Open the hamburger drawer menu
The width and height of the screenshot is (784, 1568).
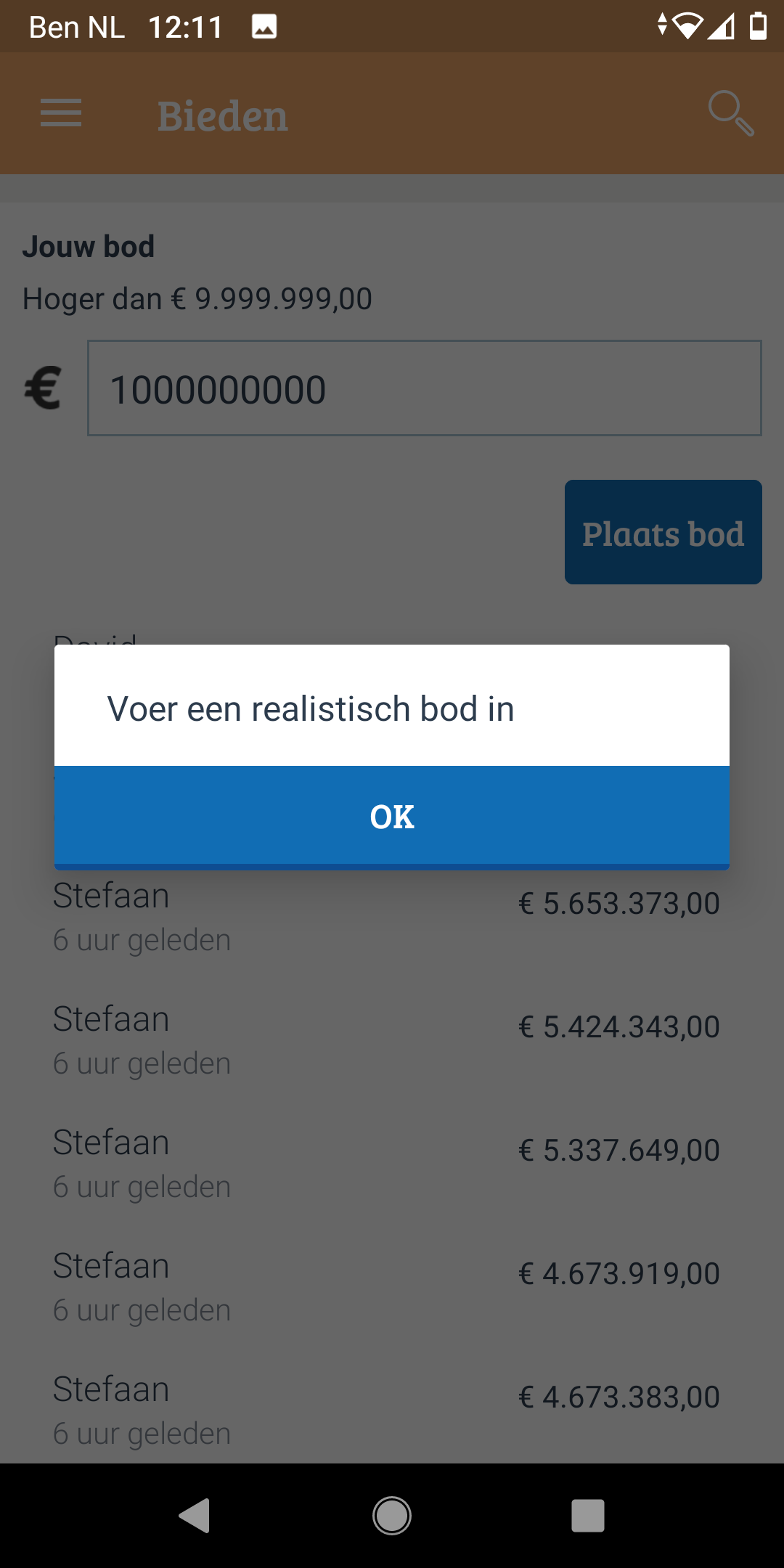click(x=61, y=113)
